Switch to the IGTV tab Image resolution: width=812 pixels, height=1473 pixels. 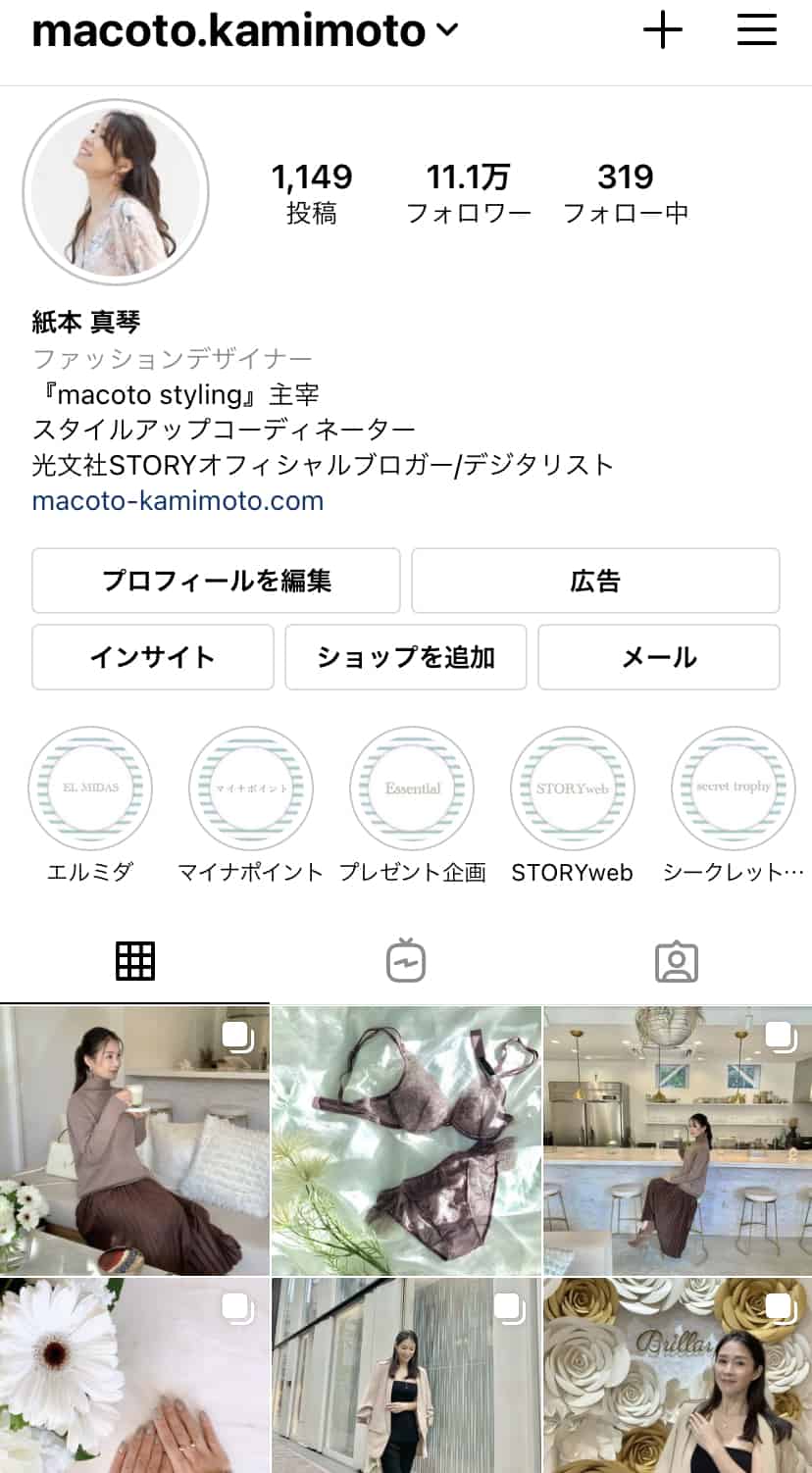pos(405,961)
